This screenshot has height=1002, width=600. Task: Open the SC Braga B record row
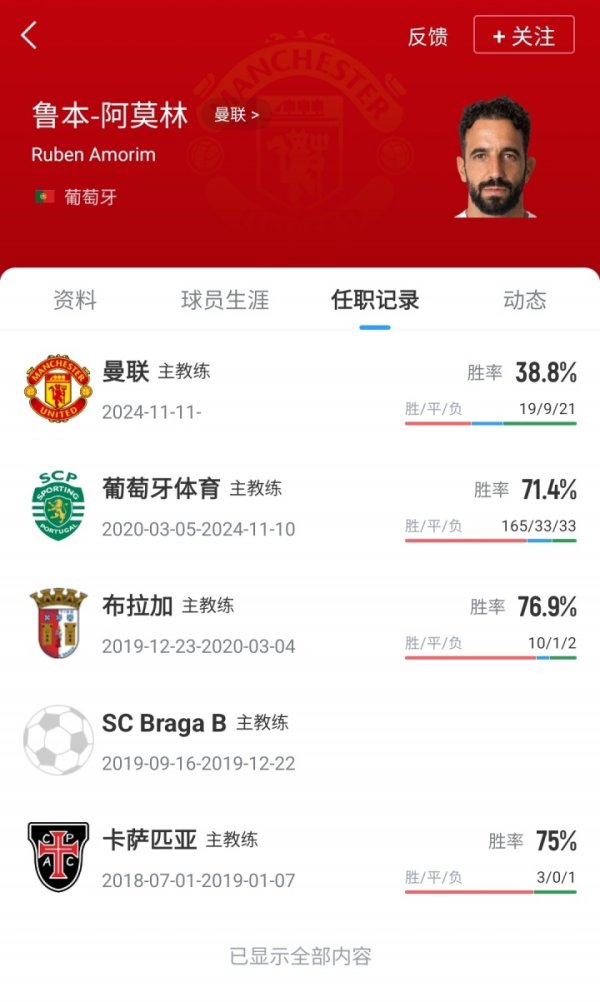pyautogui.click(x=300, y=741)
